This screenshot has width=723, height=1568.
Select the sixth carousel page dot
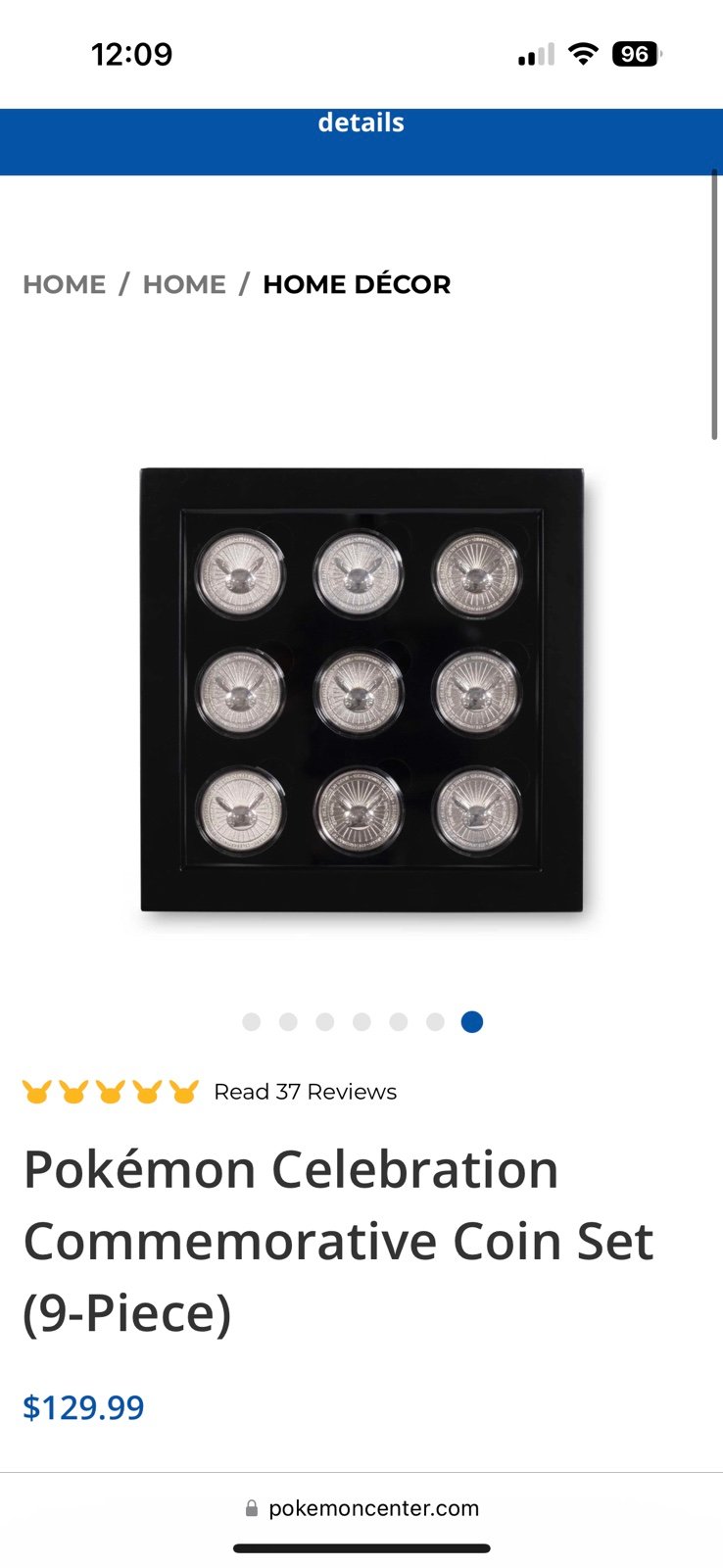coord(435,1022)
